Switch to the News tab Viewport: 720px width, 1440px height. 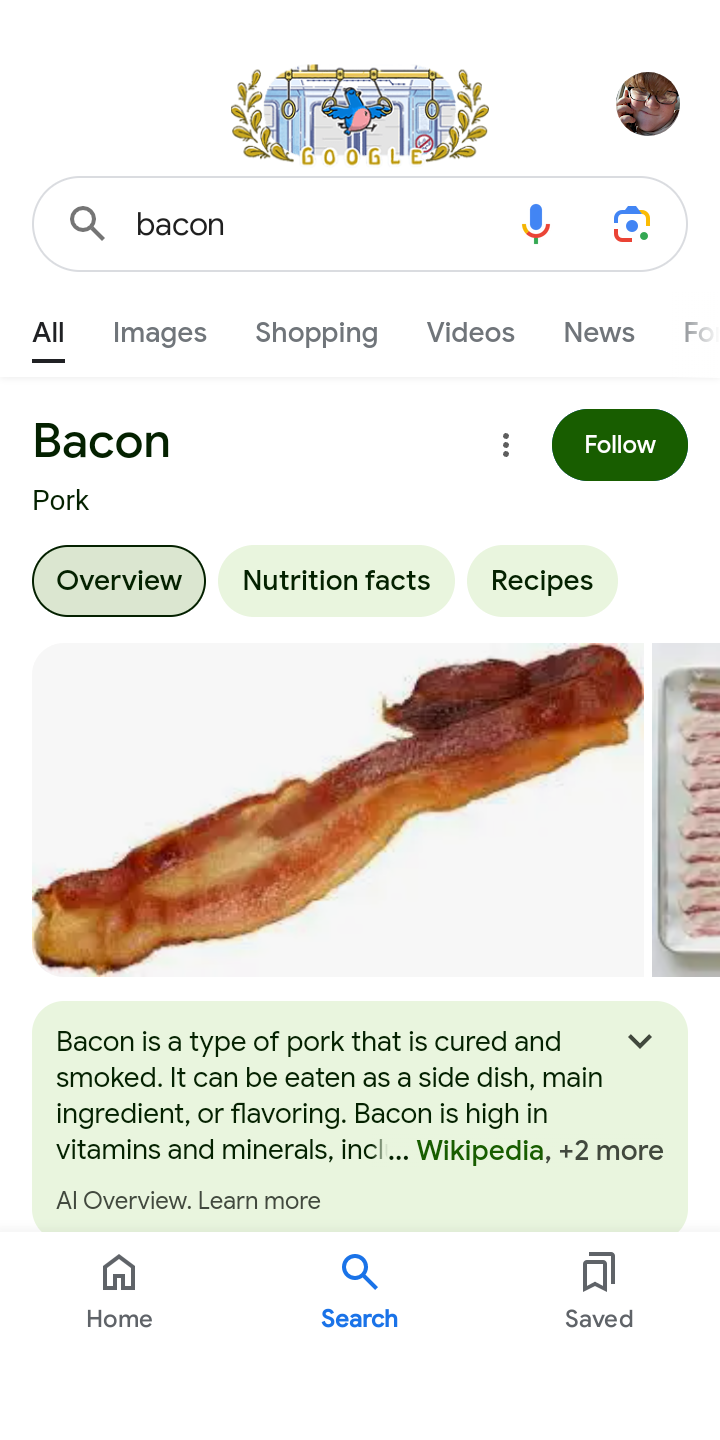pos(599,333)
